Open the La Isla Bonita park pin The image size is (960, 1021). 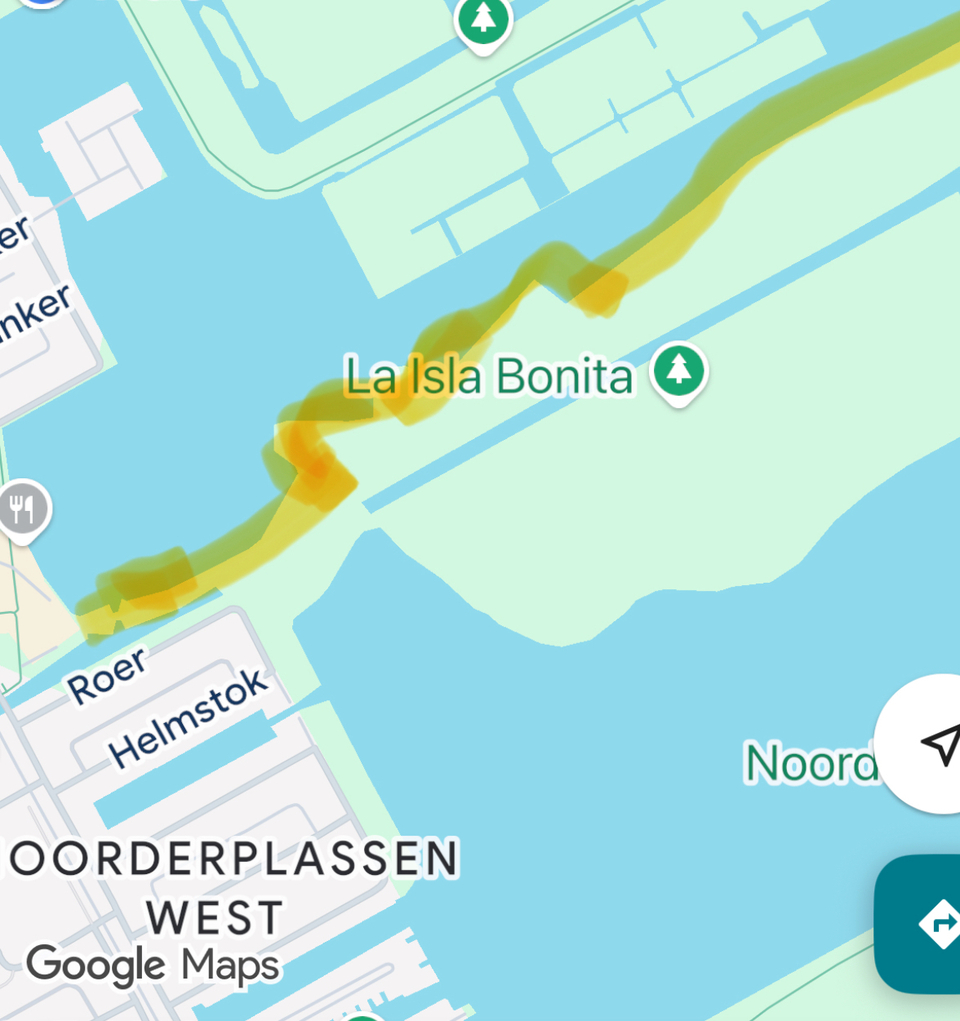click(x=680, y=373)
